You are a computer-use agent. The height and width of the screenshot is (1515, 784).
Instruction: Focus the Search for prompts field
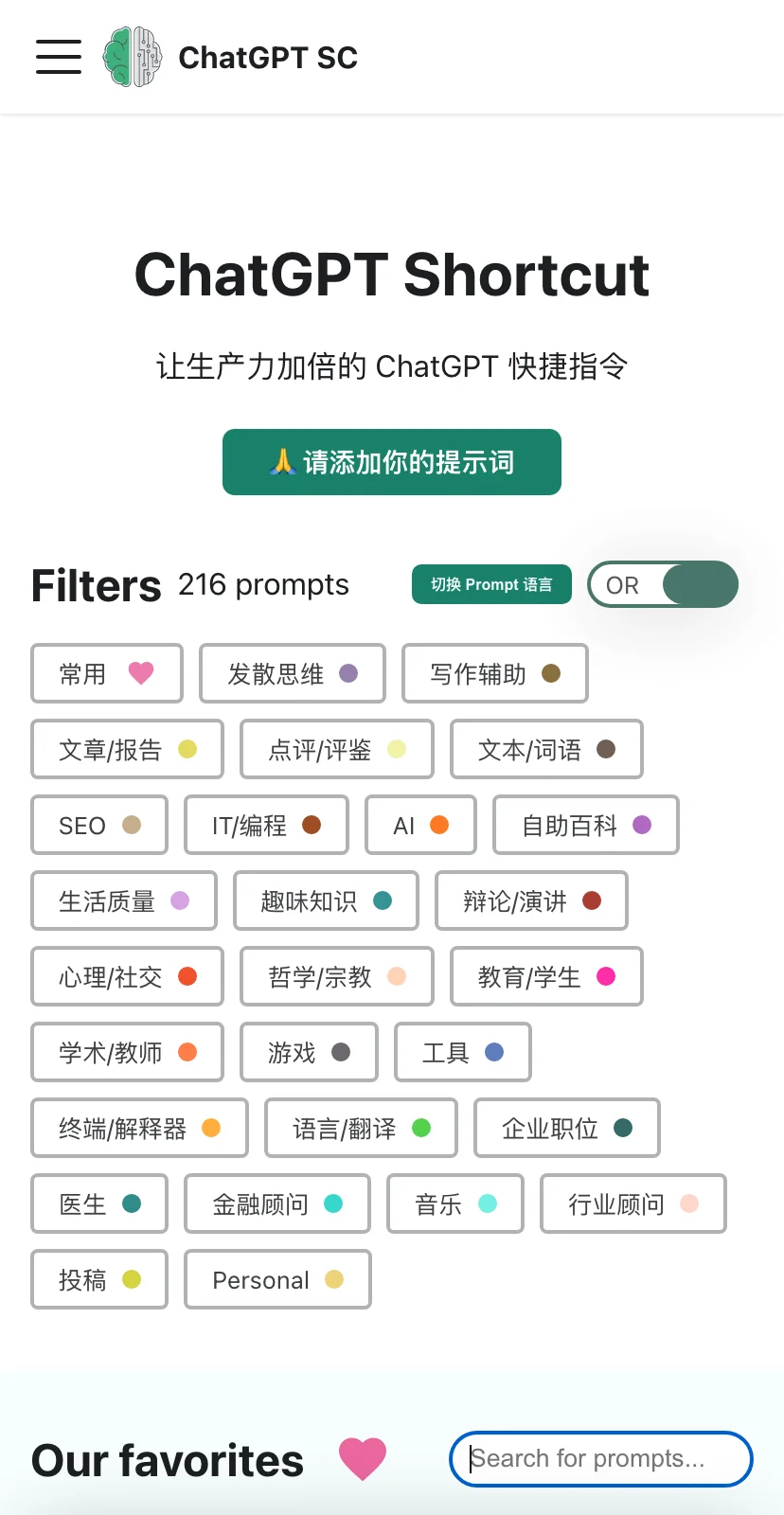(601, 1459)
